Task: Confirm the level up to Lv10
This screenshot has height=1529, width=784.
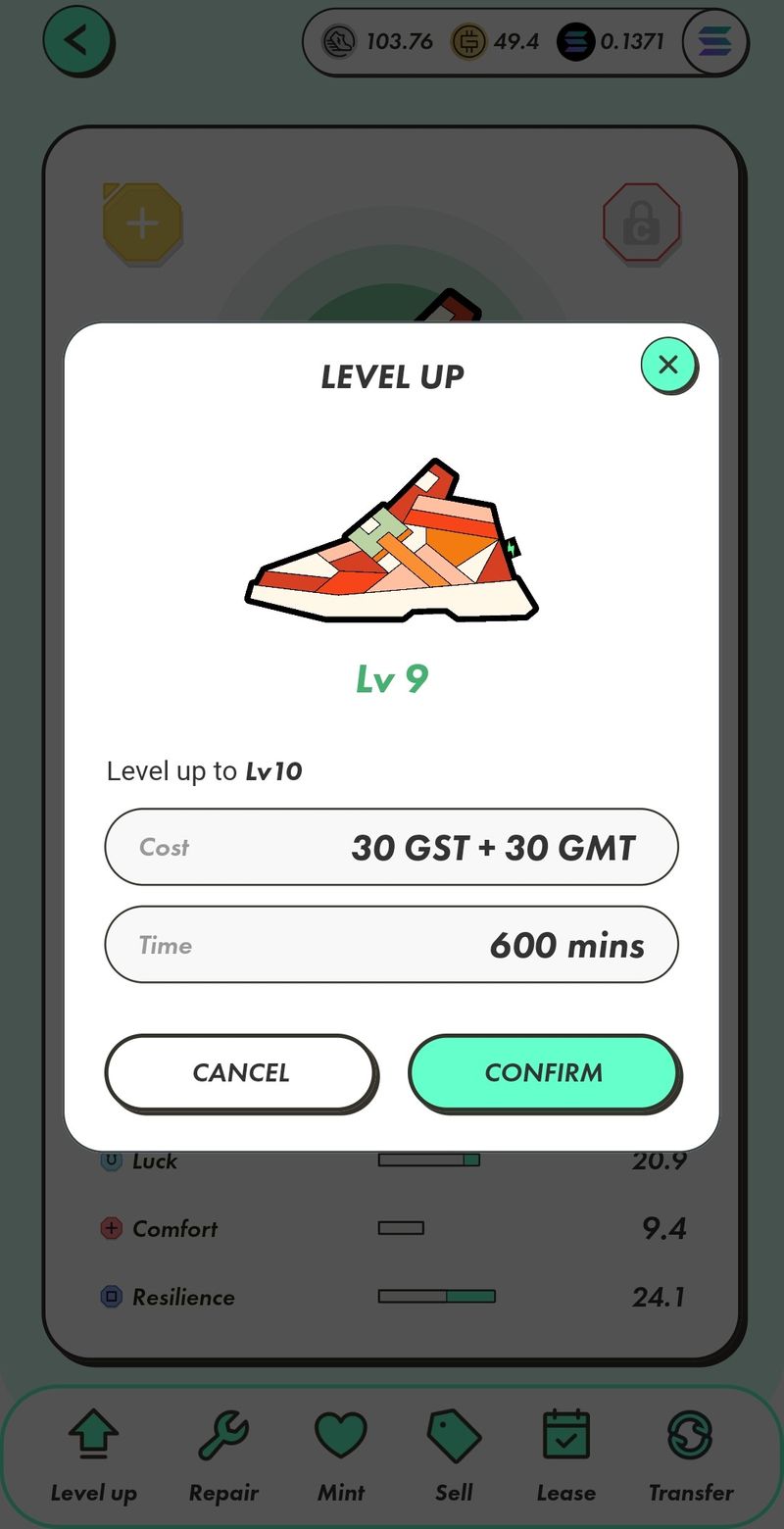Action: 544,1072
